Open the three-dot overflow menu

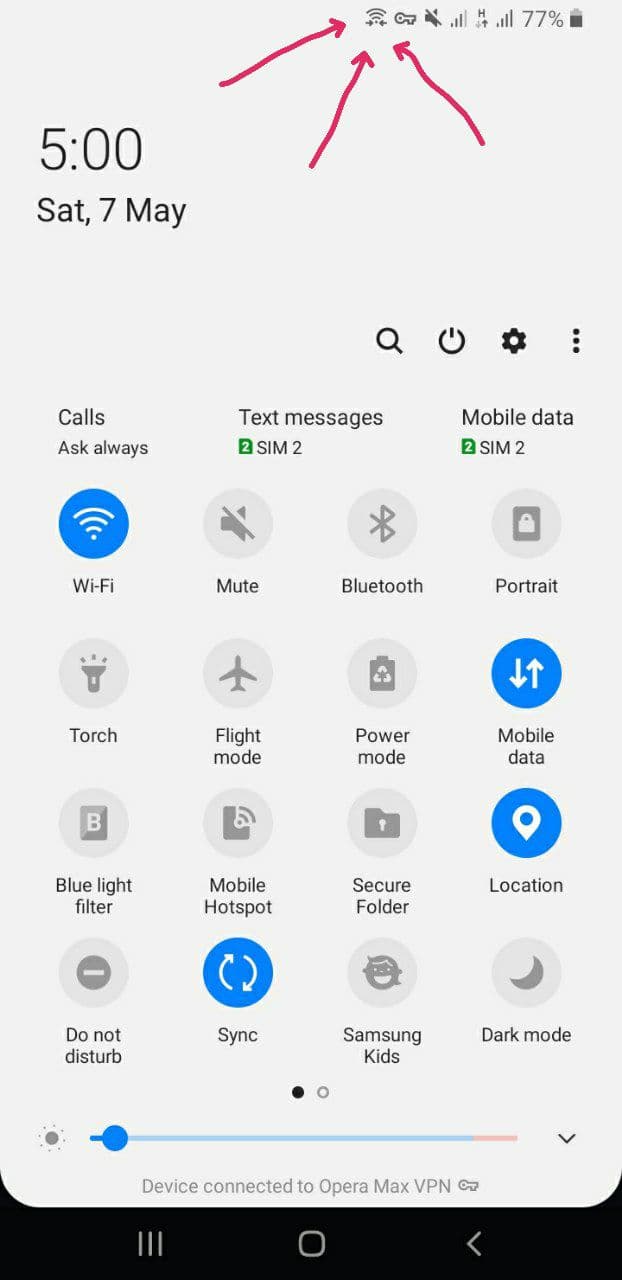coord(576,341)
